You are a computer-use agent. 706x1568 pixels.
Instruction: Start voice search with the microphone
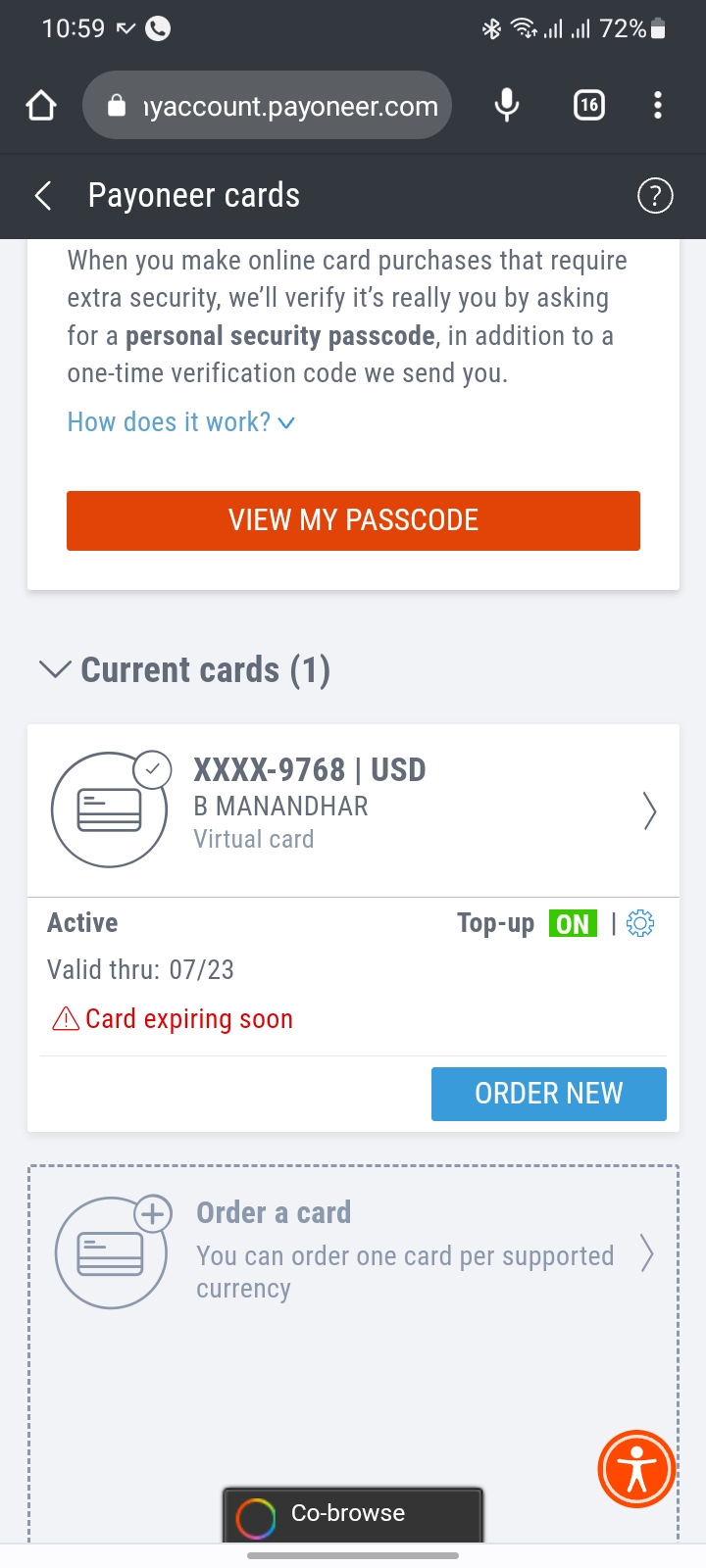pyautogui.click(x=507, y=105)
